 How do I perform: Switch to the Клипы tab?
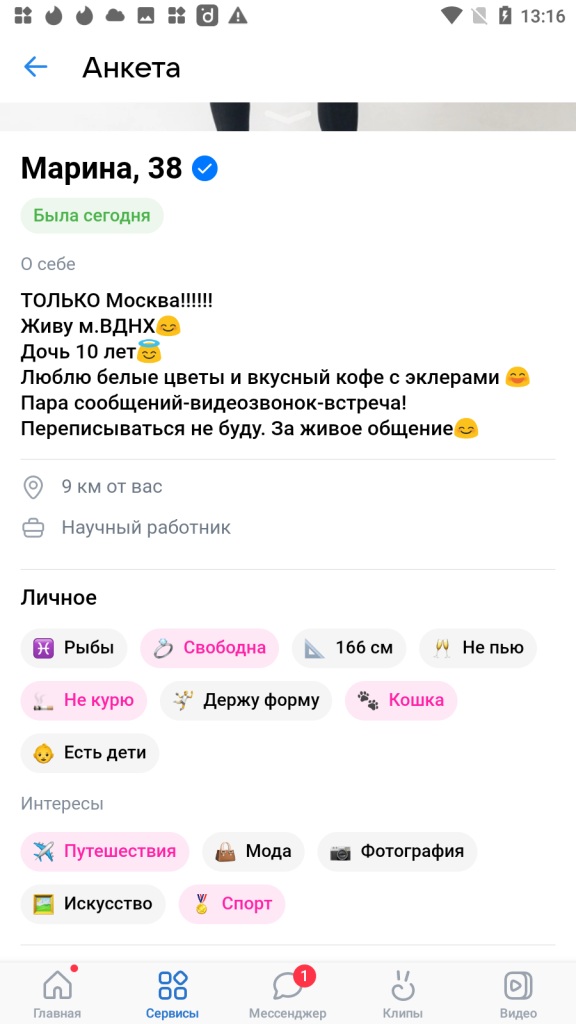pyautogui.click(x=402, y=993)
